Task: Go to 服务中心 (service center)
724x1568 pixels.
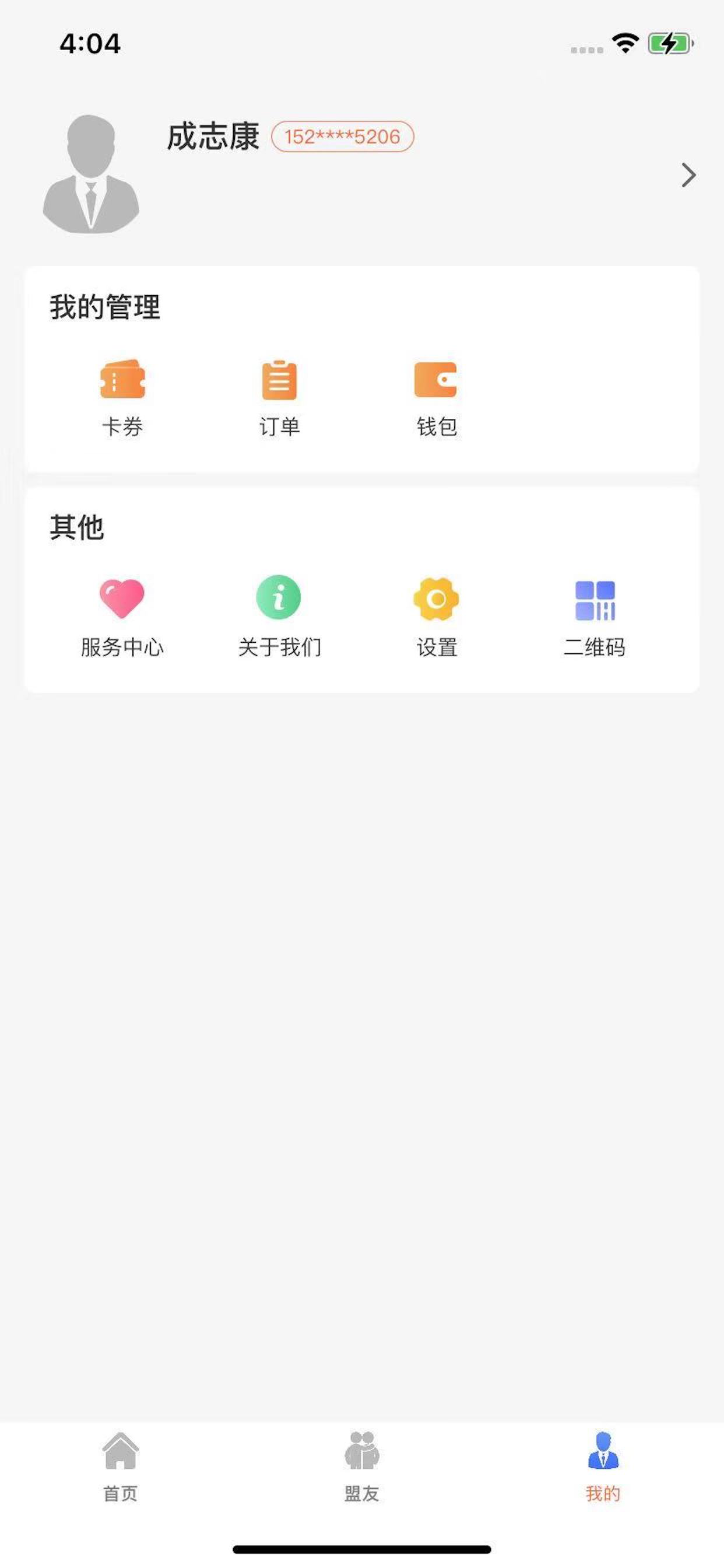Action: tap(122, 617)
